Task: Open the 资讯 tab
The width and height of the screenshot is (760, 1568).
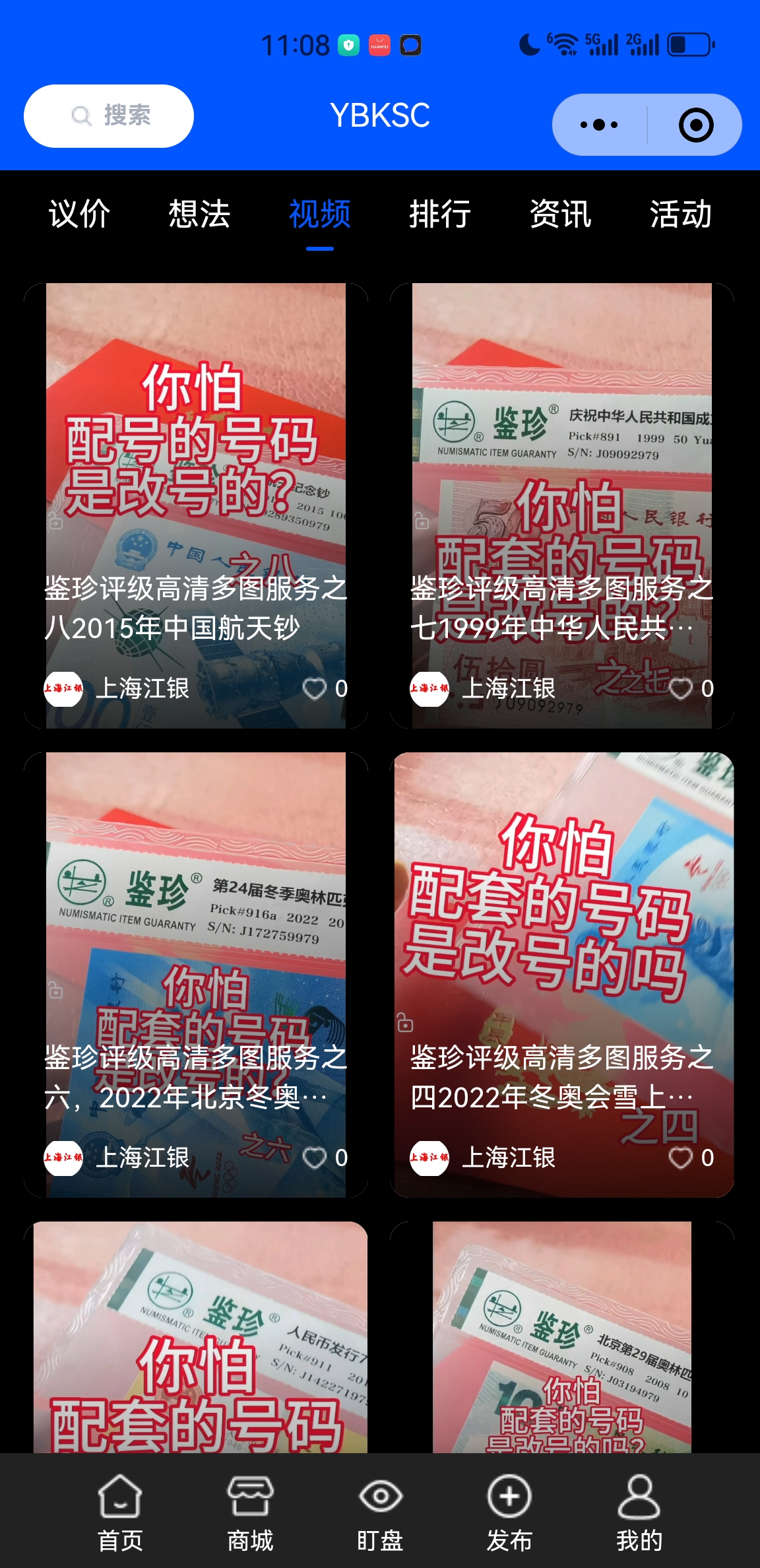Action: pos(561,214)
